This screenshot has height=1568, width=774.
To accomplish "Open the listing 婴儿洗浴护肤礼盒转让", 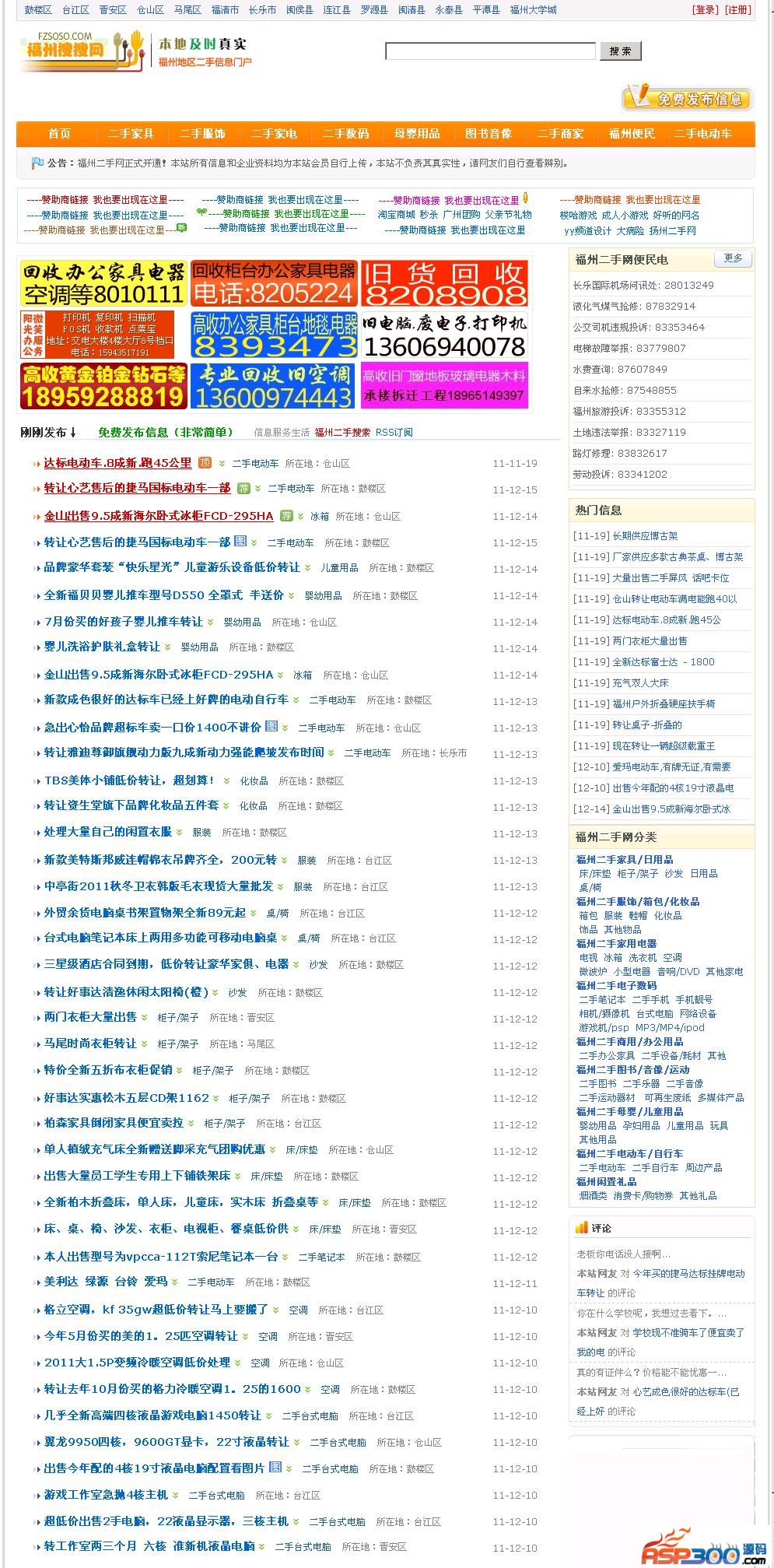I will pyautogui.click(x=102, y=647).
